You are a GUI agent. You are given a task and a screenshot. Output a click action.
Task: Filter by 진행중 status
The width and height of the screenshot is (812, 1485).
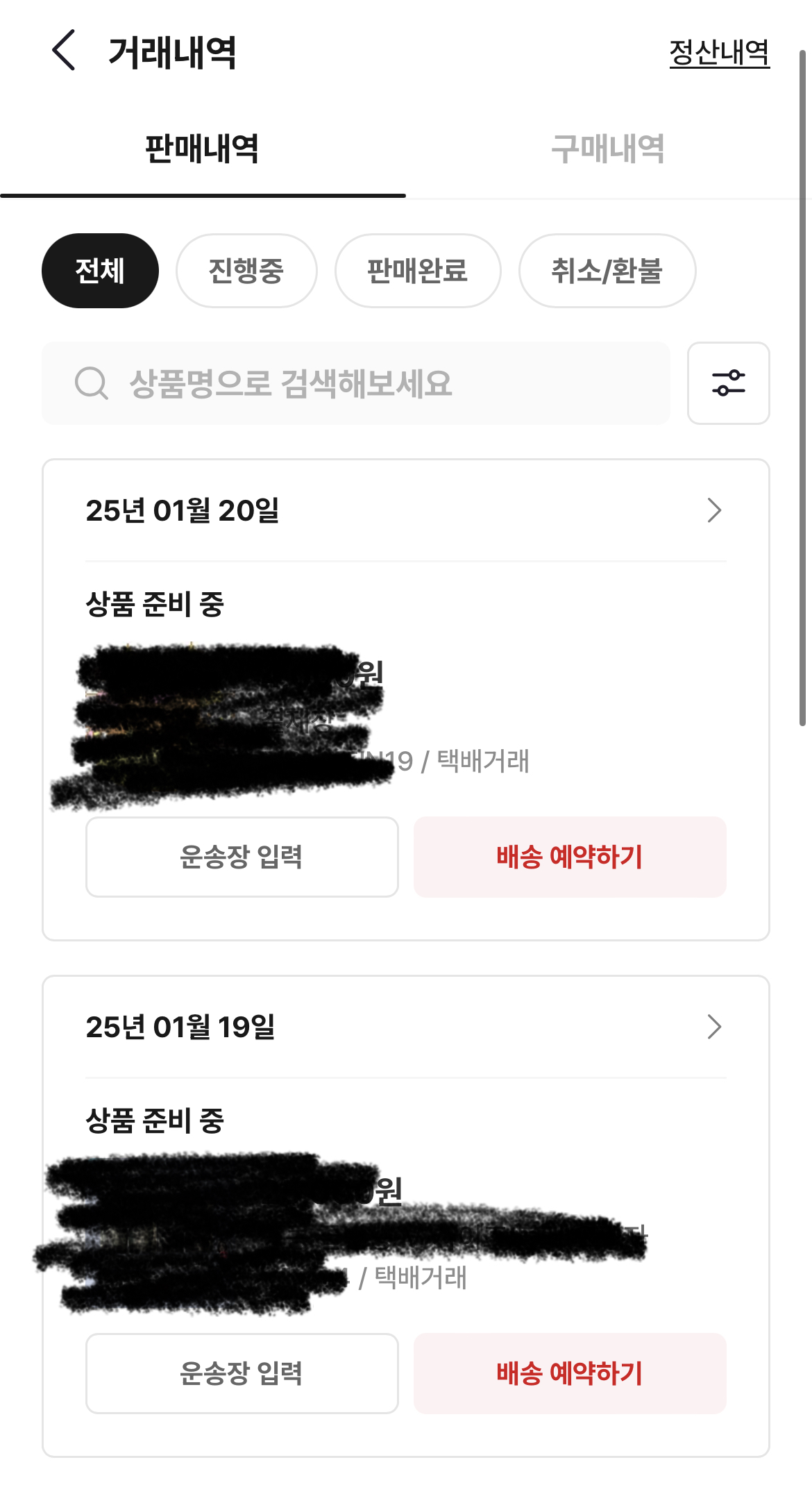(x=246, y=271)
